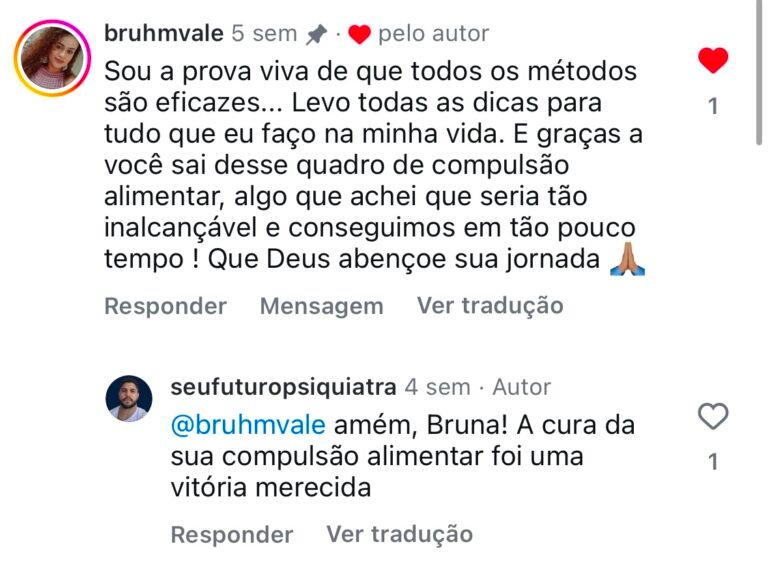This screenshot has height=572, width=768.
Task: View translation of bruhmvale's comment
Action: click(x=490, y=305)
